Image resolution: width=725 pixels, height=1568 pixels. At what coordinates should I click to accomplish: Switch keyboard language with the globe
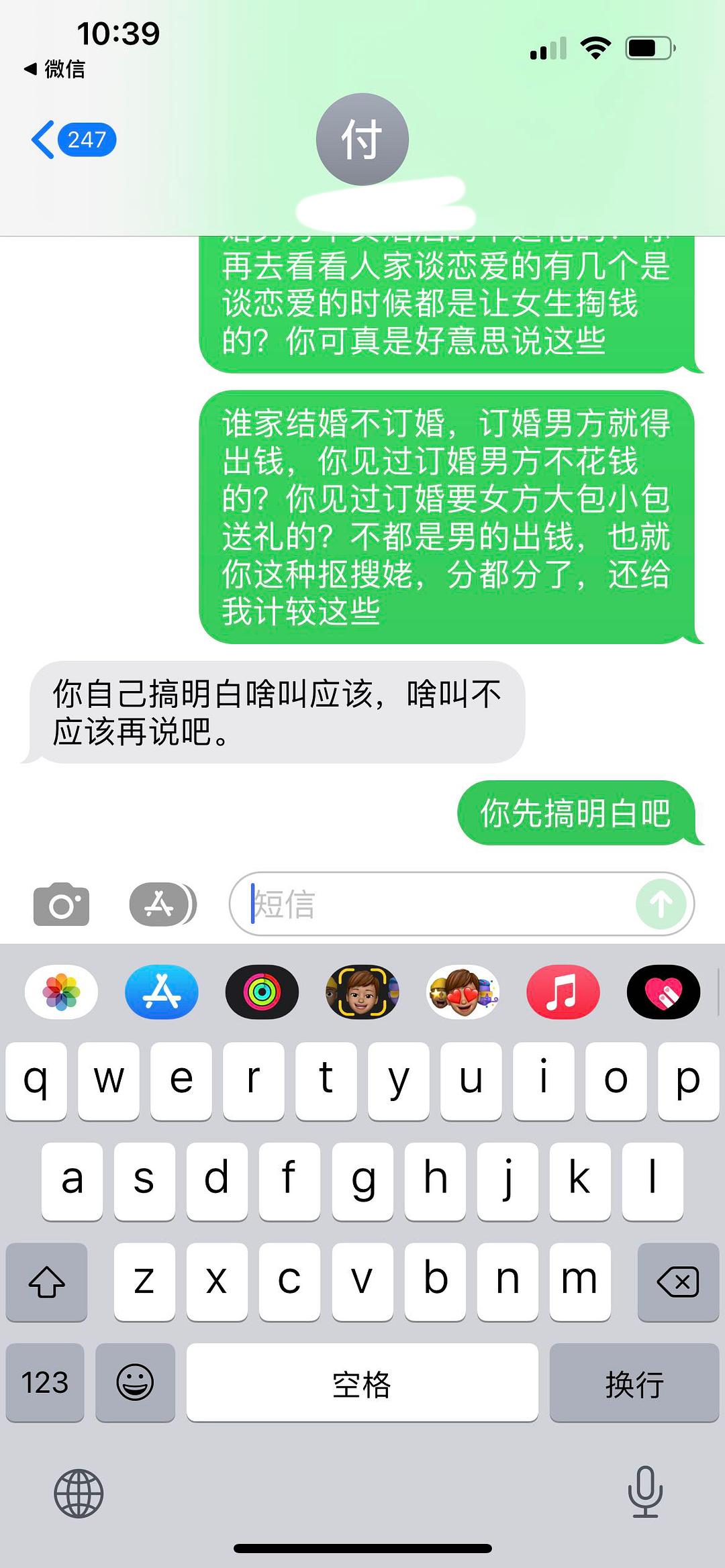tap(79, 1493)
